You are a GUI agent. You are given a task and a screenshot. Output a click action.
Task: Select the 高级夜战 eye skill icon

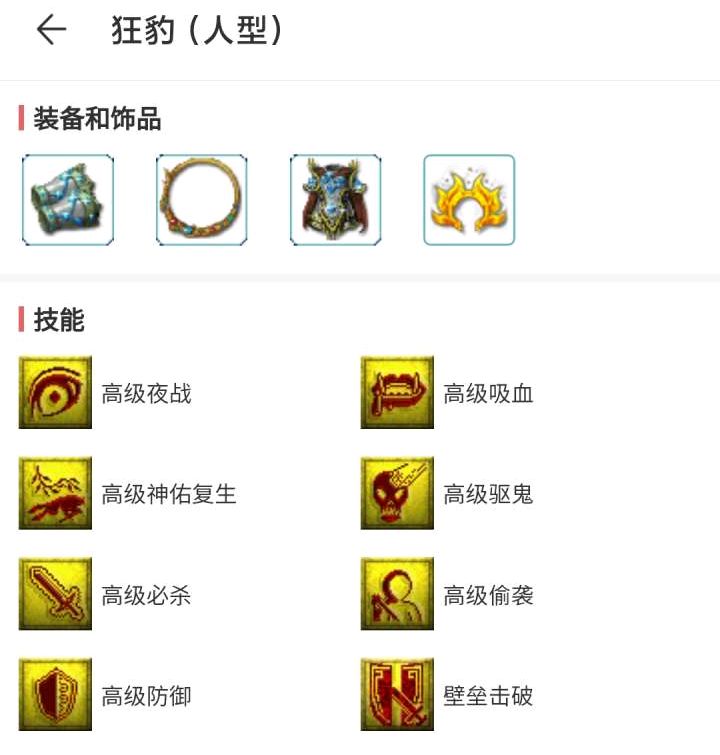[x=55, y=389]
